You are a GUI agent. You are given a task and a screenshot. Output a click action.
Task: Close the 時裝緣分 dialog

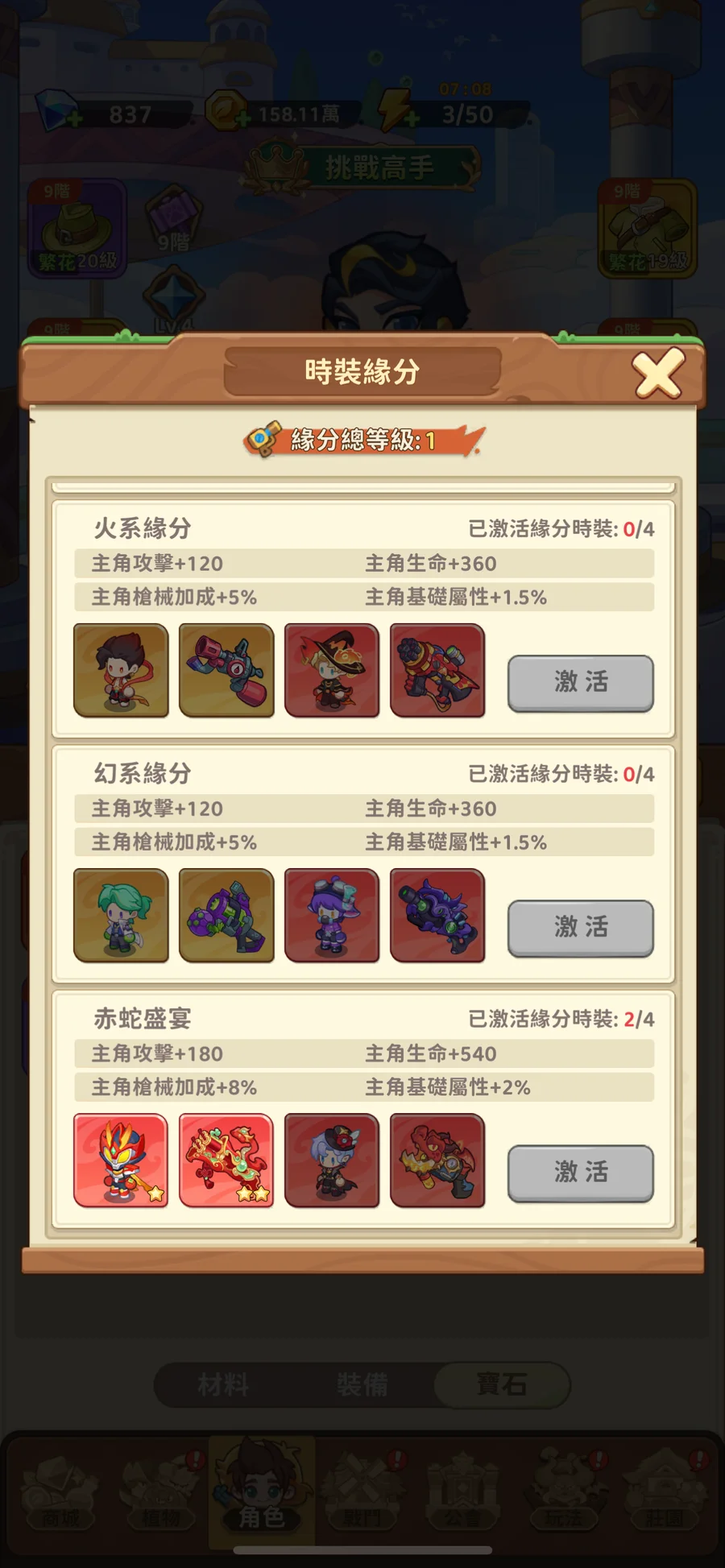(x=658, y=374)
